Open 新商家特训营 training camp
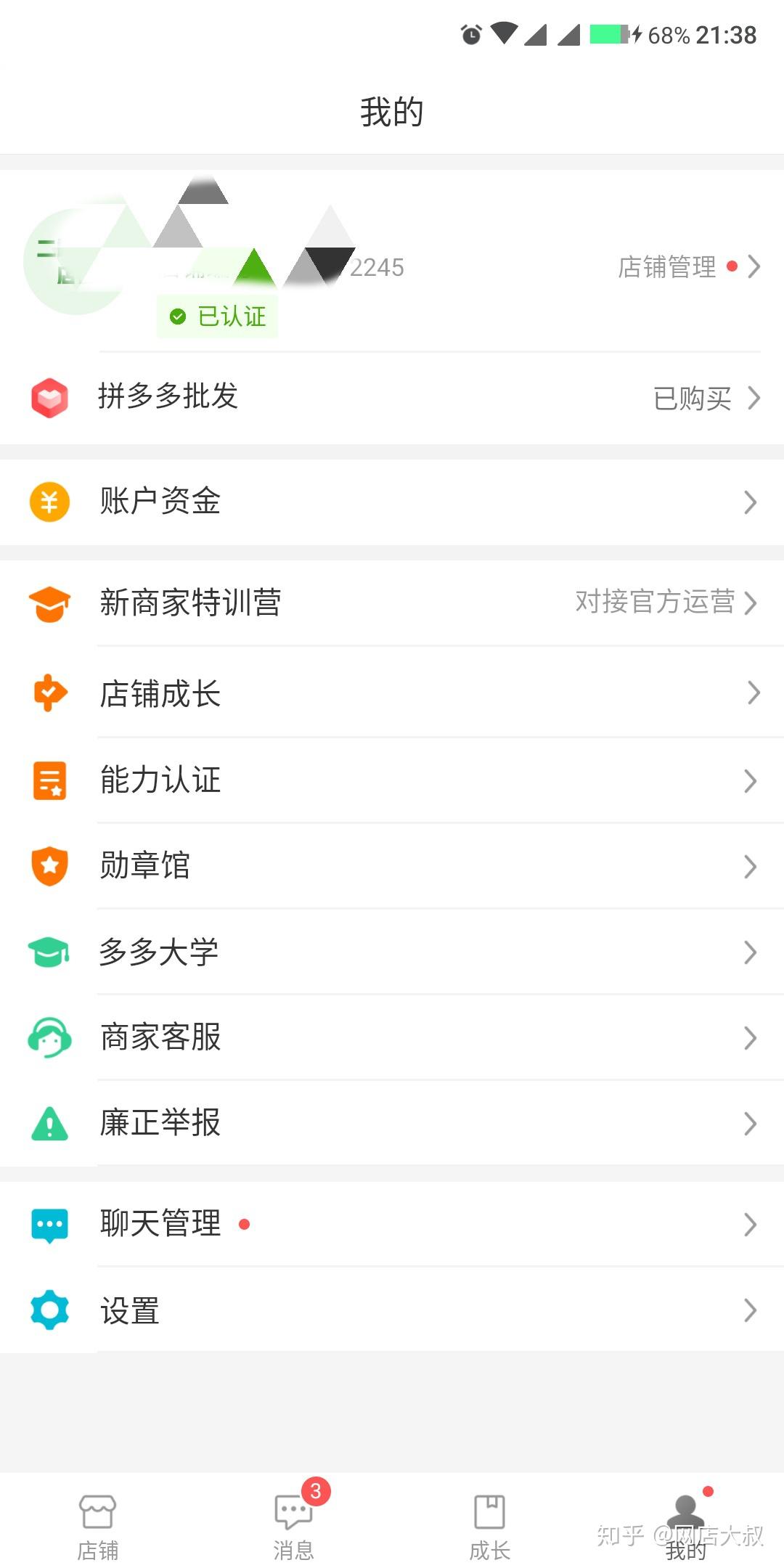Screen dimensions: 784x1568 point(392,603)
